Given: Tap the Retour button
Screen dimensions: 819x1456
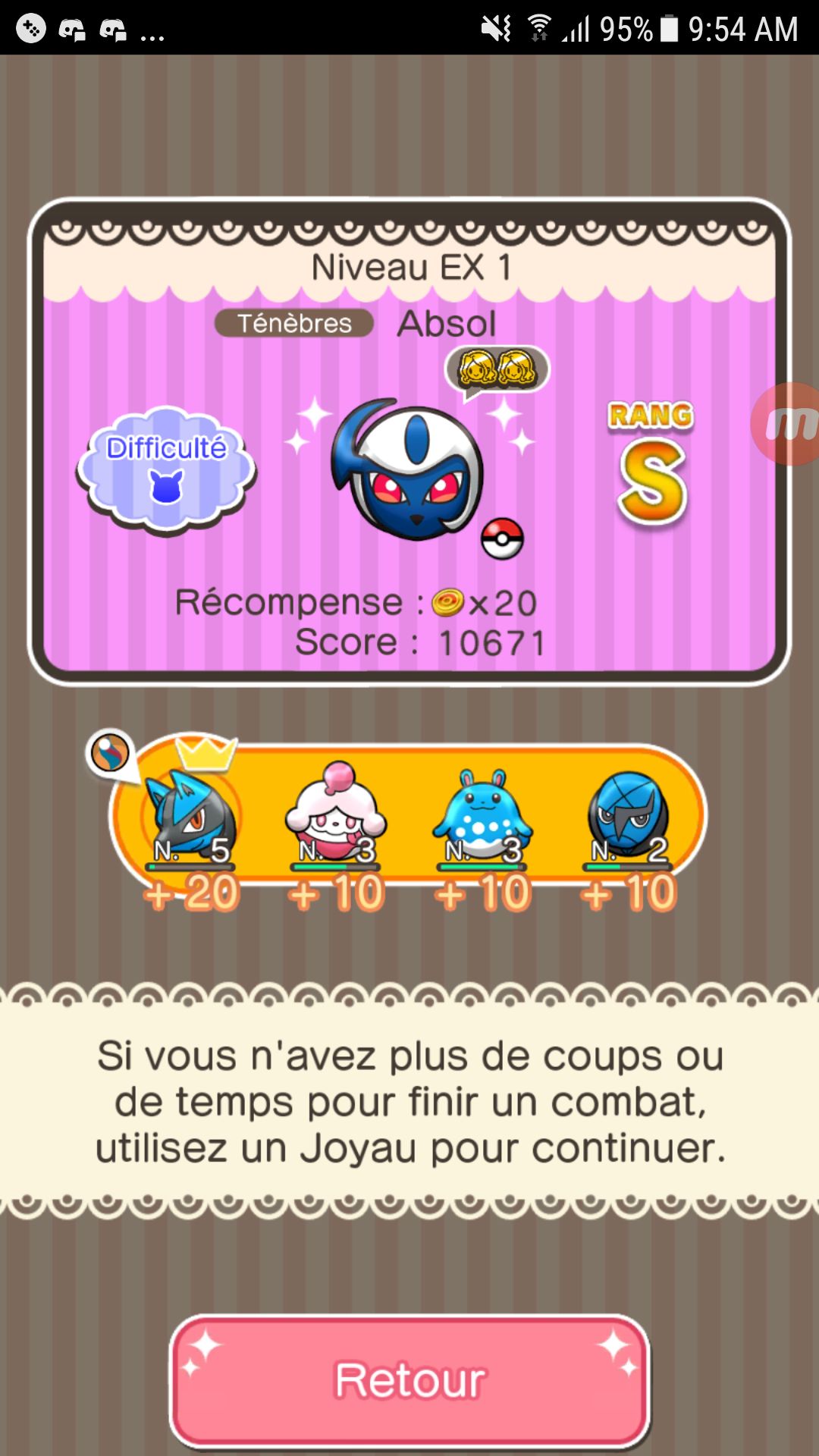Looking at the screenshot, I should pos(409,1380).
